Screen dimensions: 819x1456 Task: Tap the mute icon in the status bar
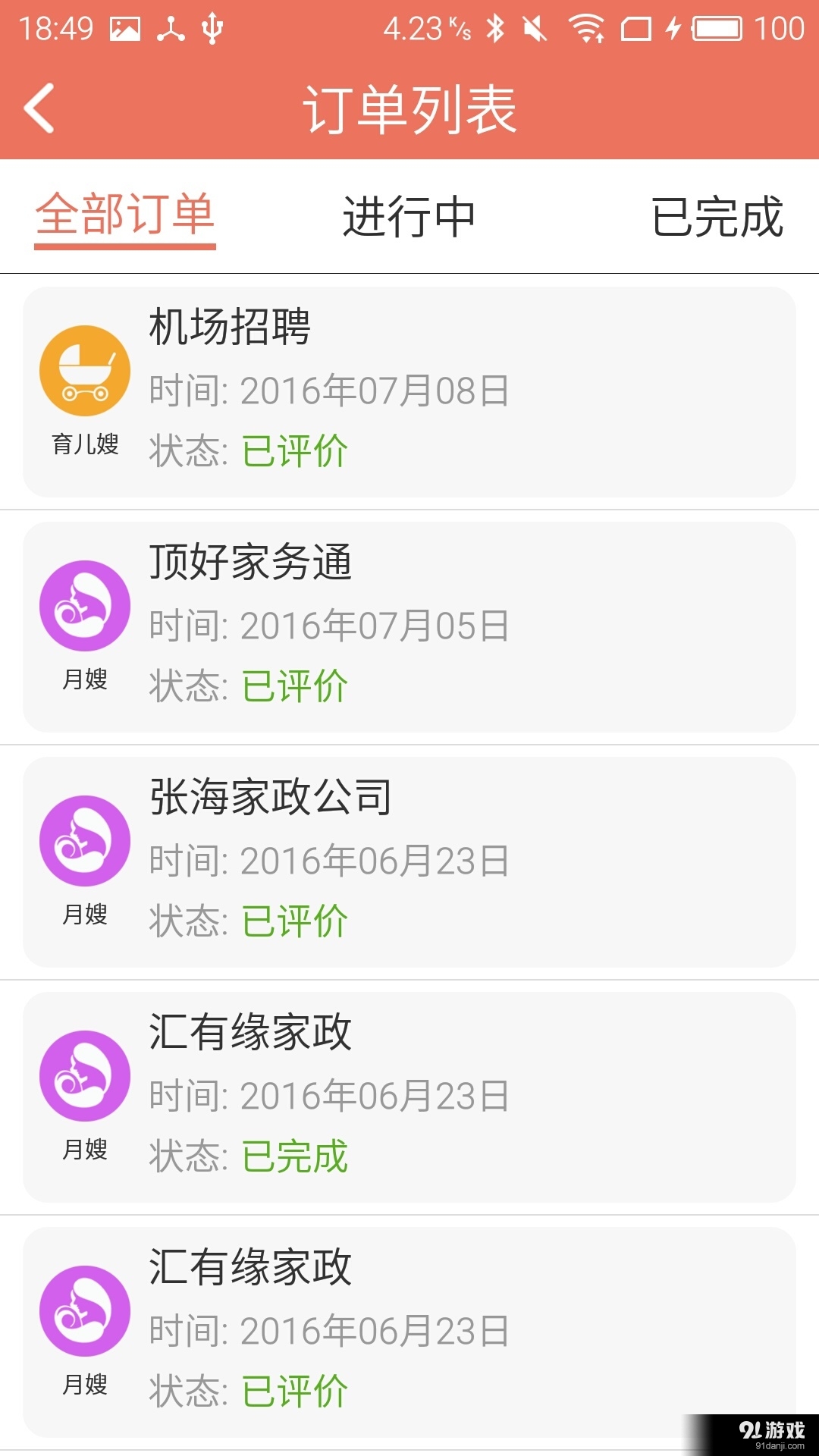coord(536,29)
